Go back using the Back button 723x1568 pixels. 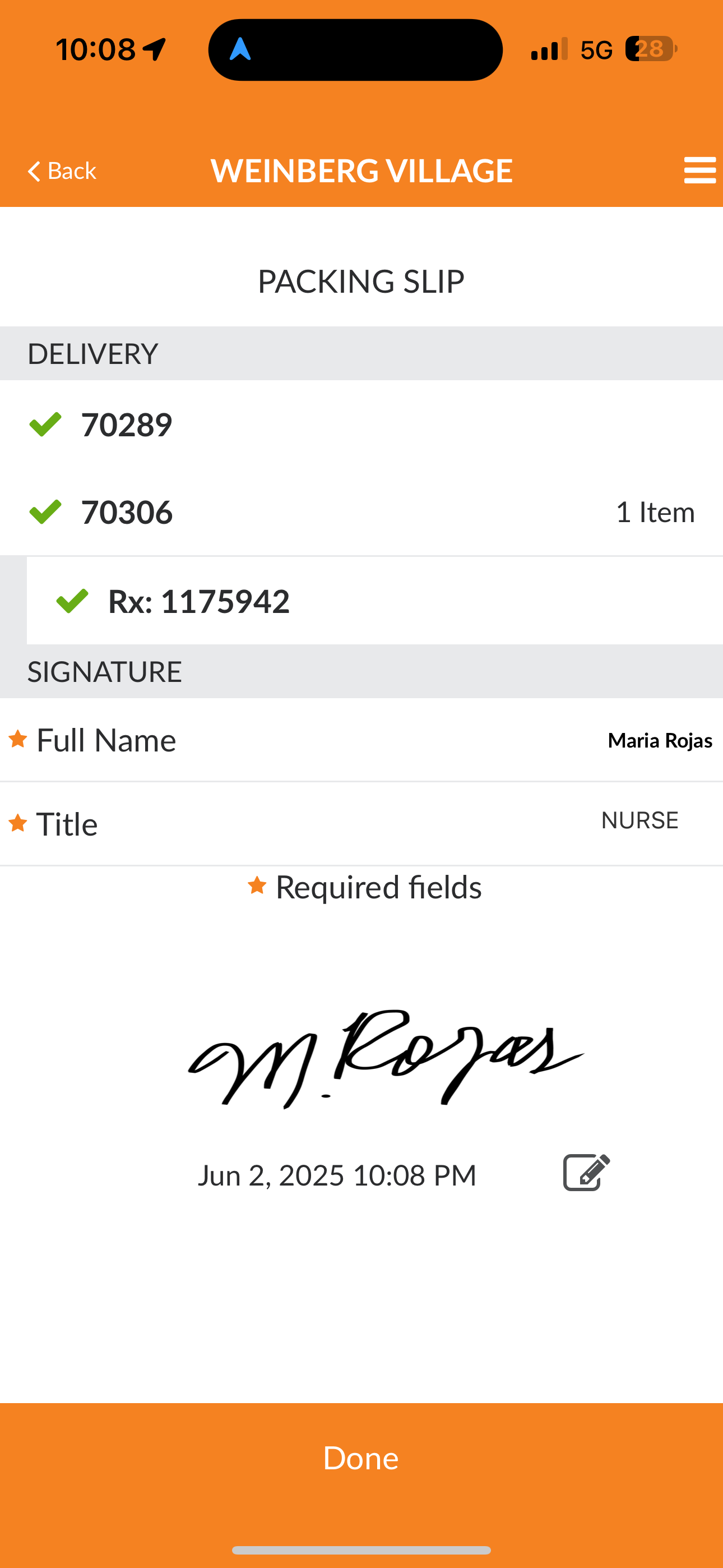(62, 171)
